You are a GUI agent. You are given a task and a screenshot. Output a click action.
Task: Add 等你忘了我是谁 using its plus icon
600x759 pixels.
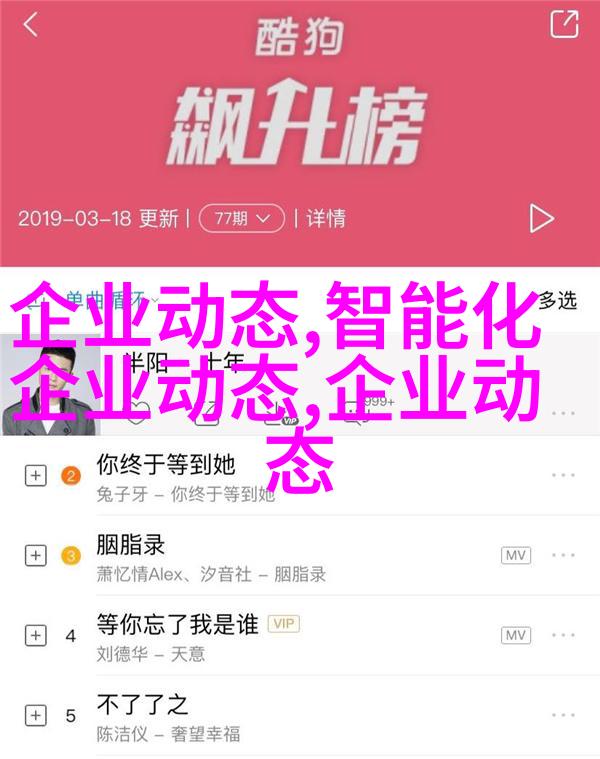coord(35,636)
